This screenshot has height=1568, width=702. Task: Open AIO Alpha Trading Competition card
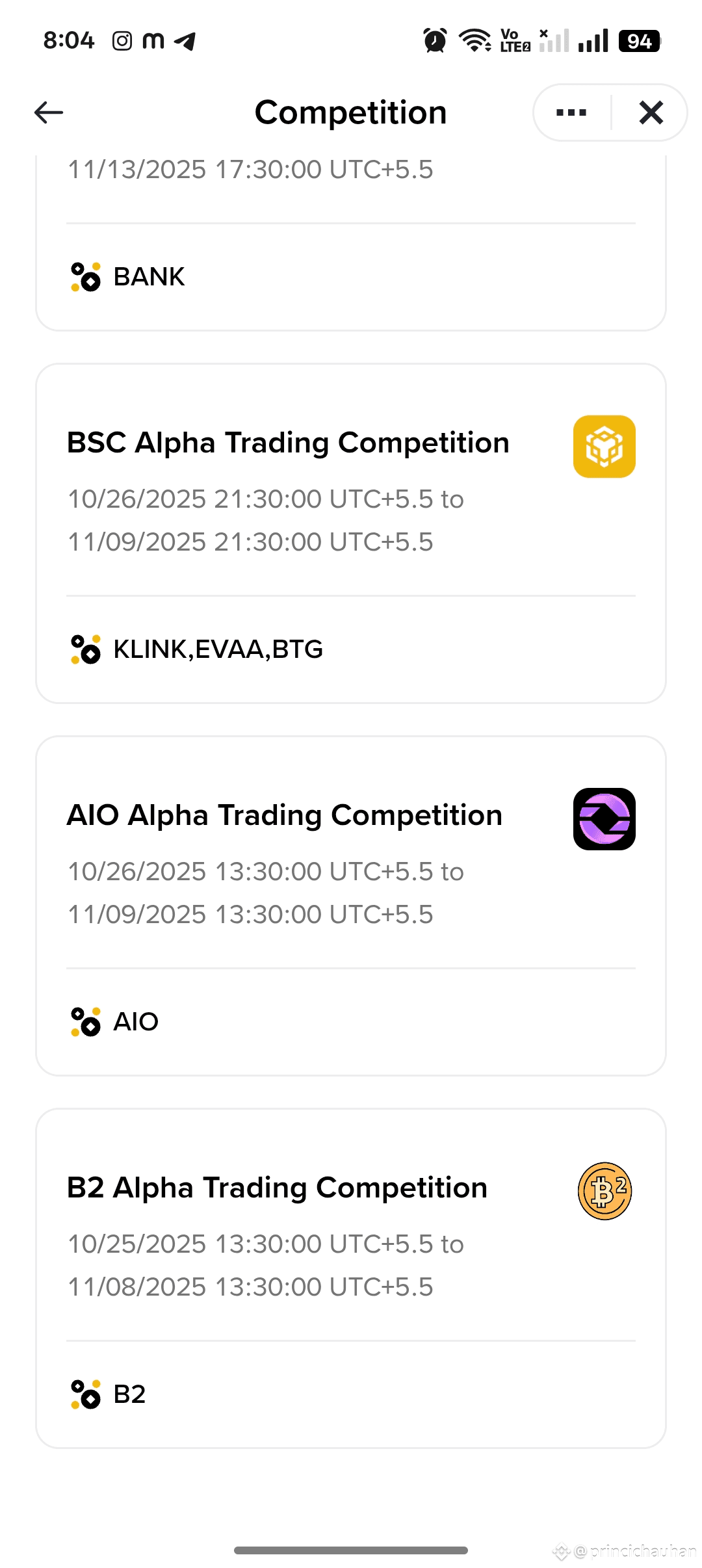pos(351,906)
